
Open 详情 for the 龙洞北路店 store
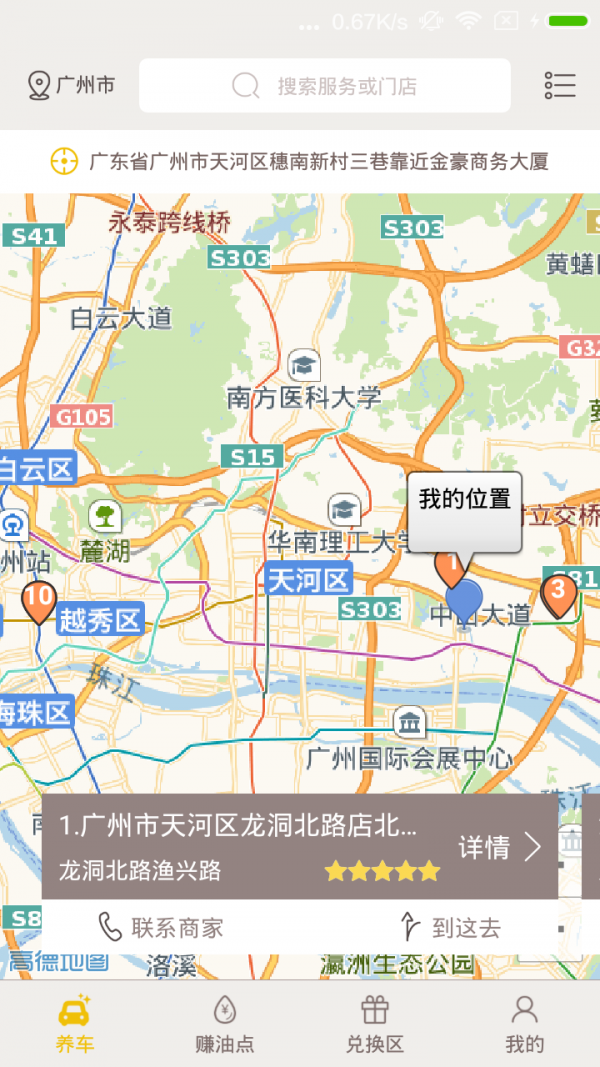pos(499,848)
